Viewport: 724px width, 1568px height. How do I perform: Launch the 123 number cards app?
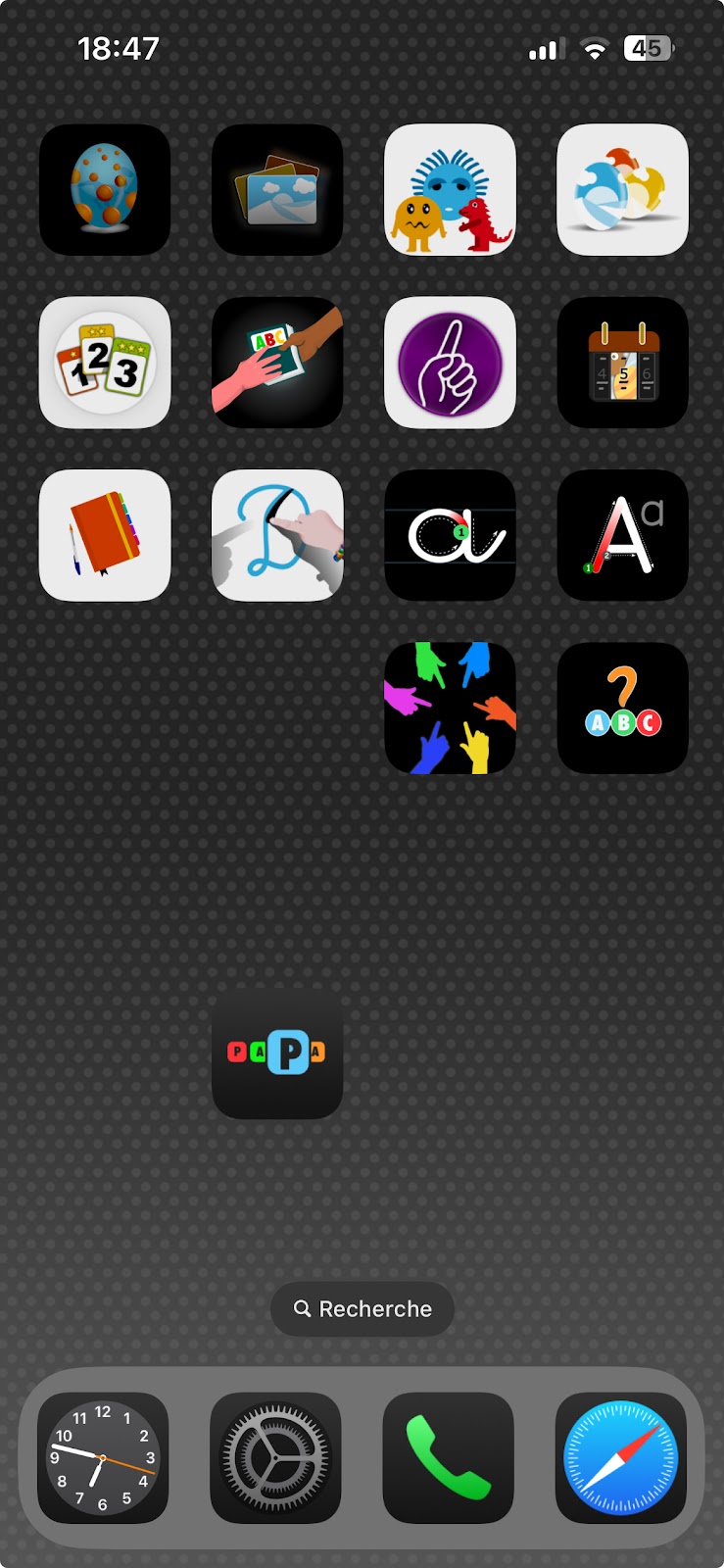pos(105,363)
